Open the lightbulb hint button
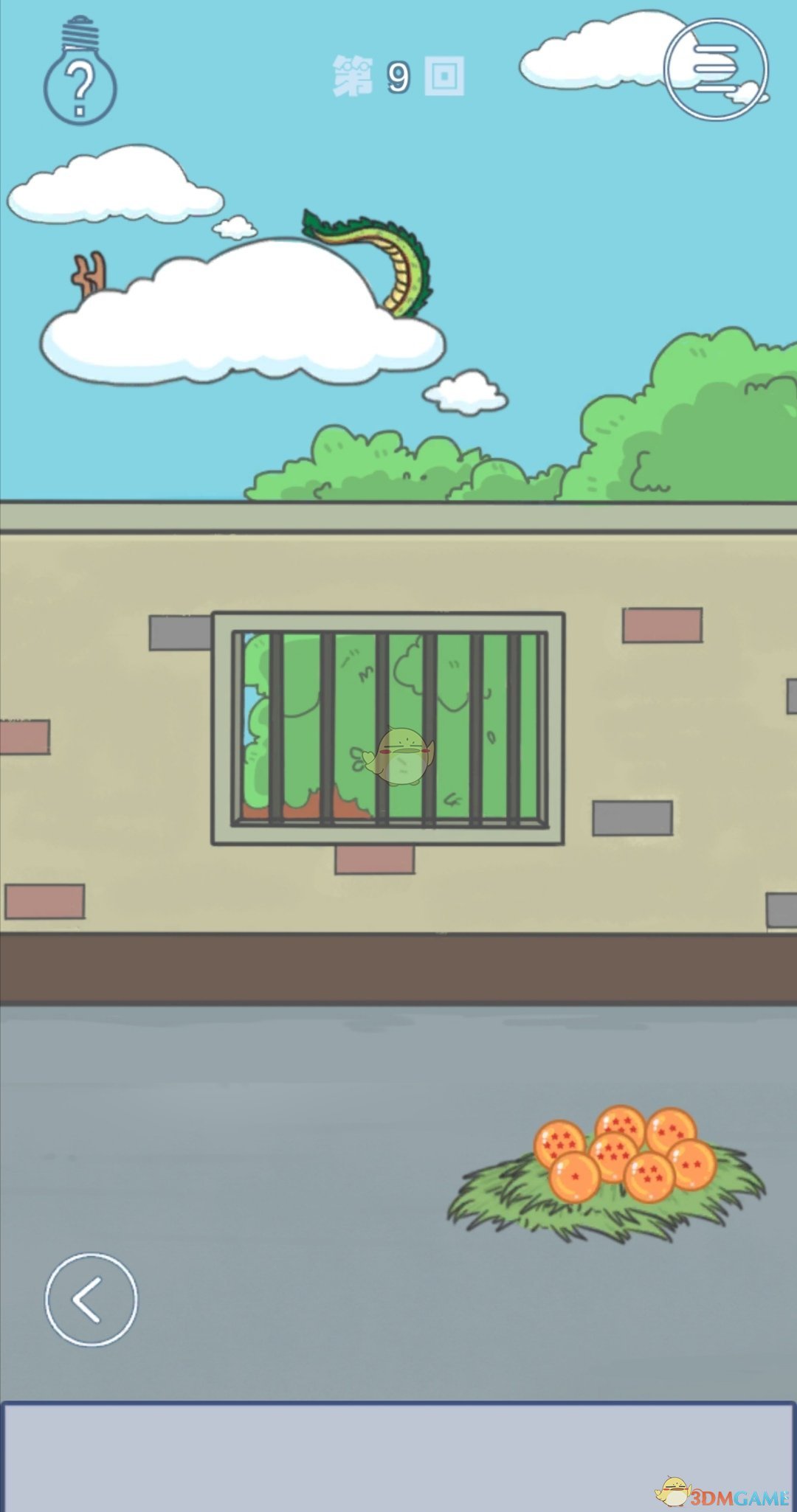Viewport: 797px width, 1512px height. click(x=80, y=76)
